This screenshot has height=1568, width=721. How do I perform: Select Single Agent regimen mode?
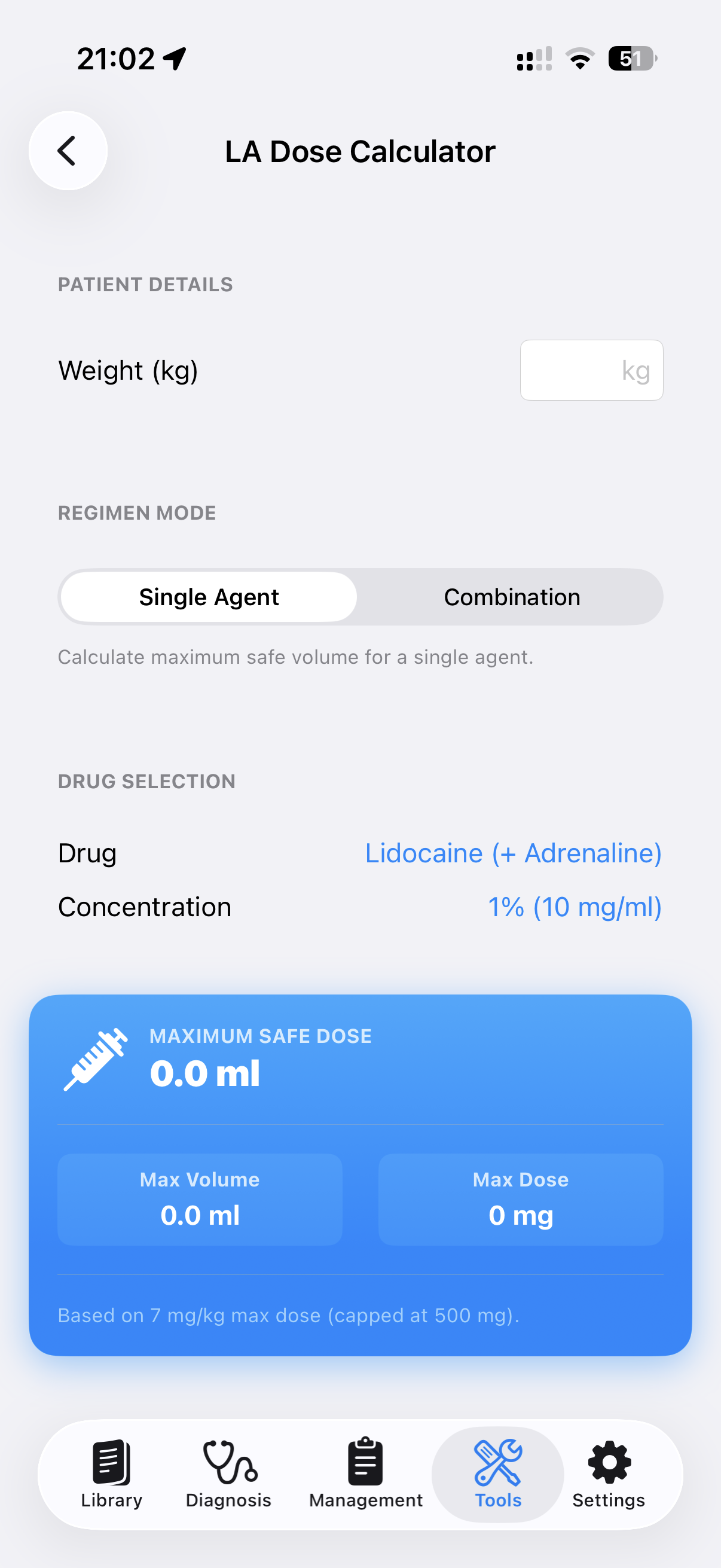(208, 597)
